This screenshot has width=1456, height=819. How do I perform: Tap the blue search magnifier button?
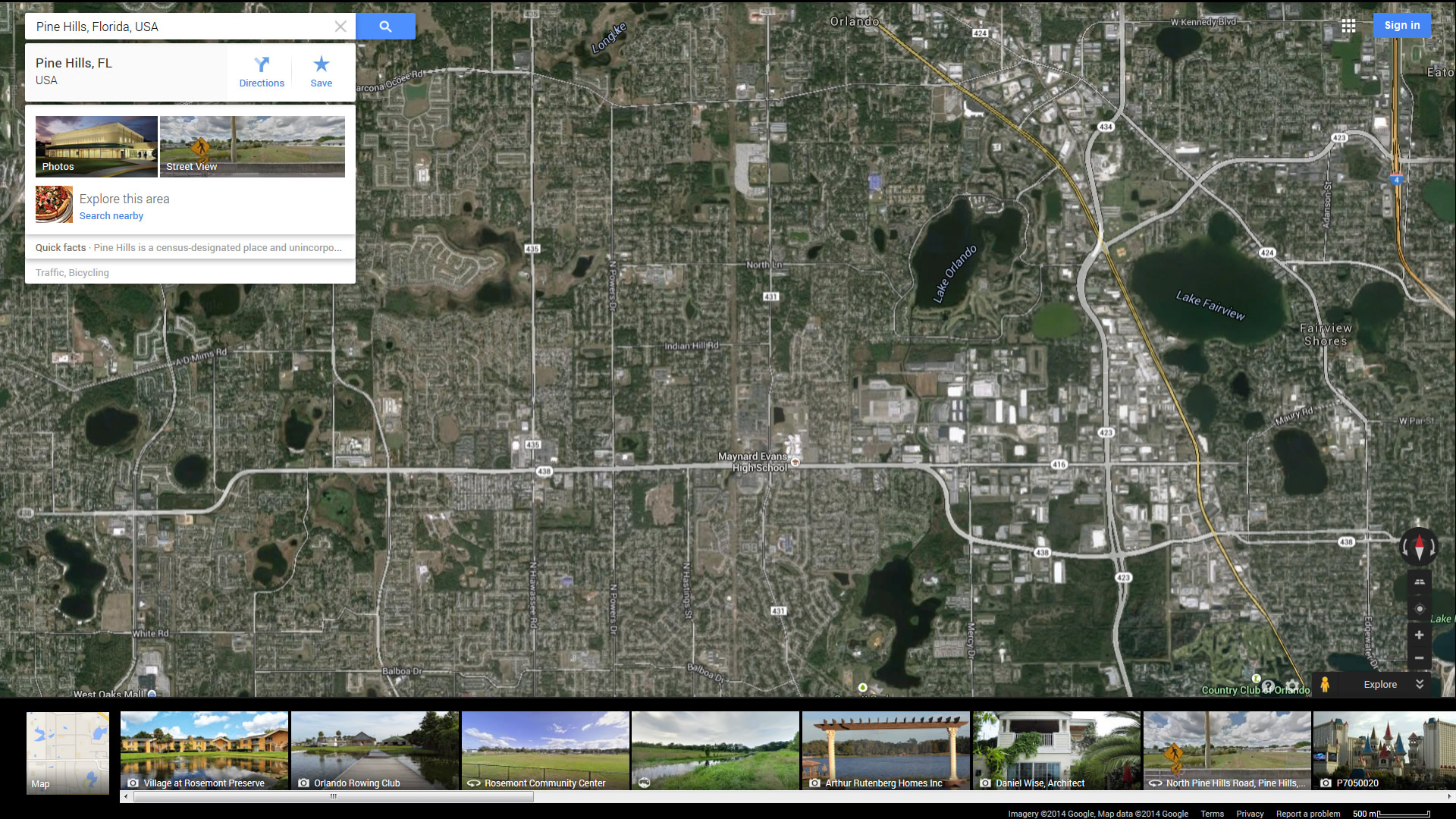(x=385, y=27)
